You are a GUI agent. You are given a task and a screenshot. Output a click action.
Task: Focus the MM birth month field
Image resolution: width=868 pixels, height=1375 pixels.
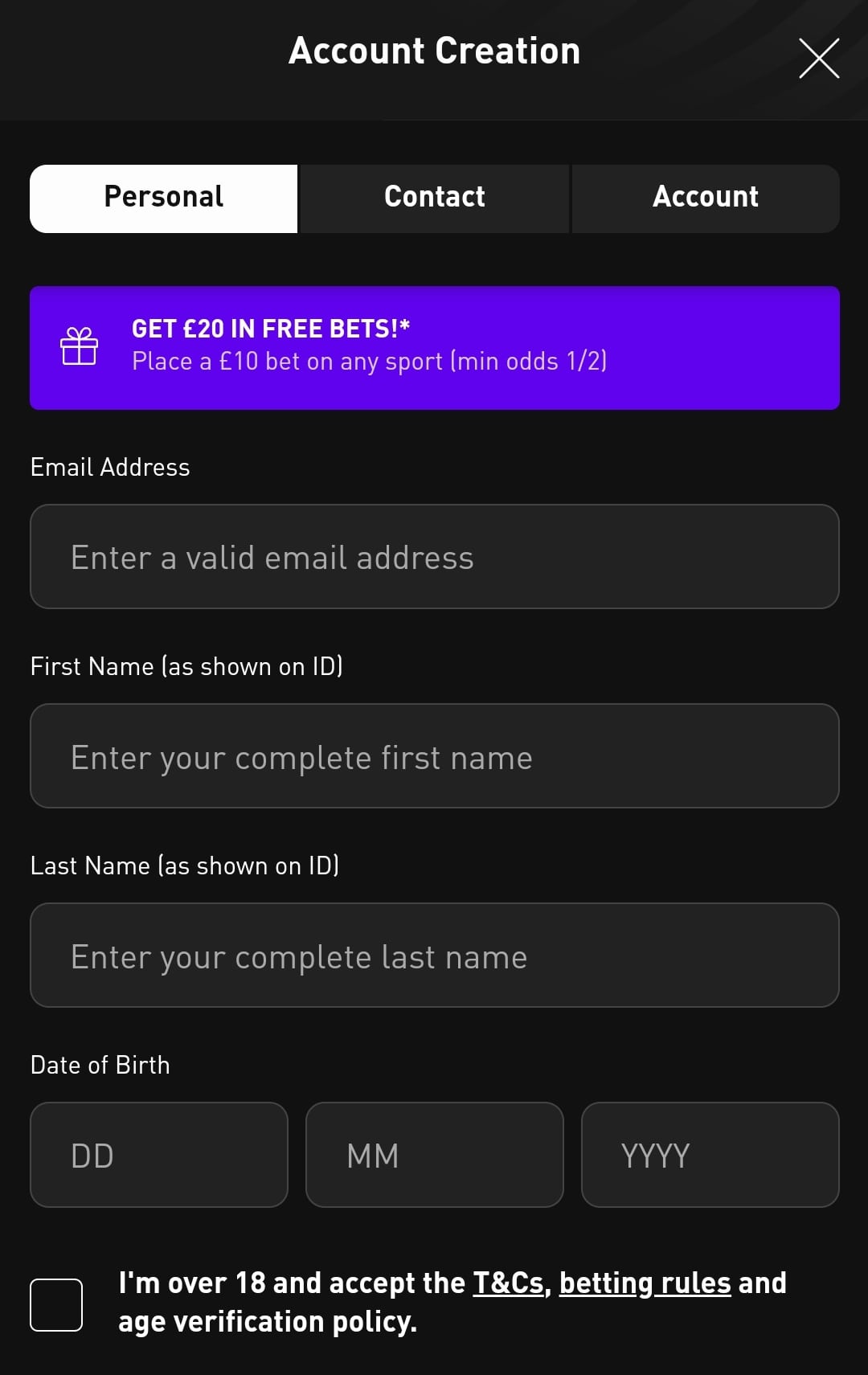coord(434,1155)
